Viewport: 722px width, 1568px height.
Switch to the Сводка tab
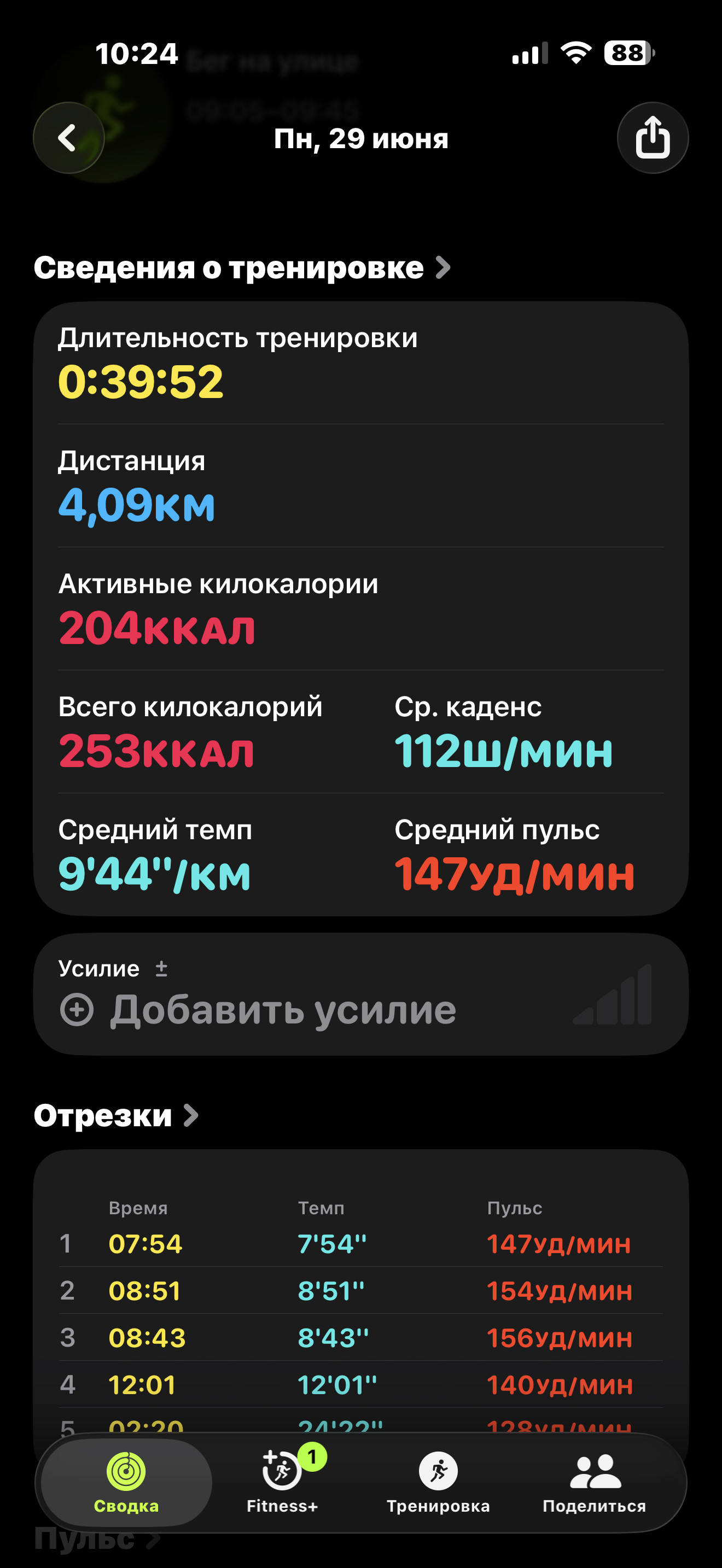pyautogui.click(x=127, y=1482)
